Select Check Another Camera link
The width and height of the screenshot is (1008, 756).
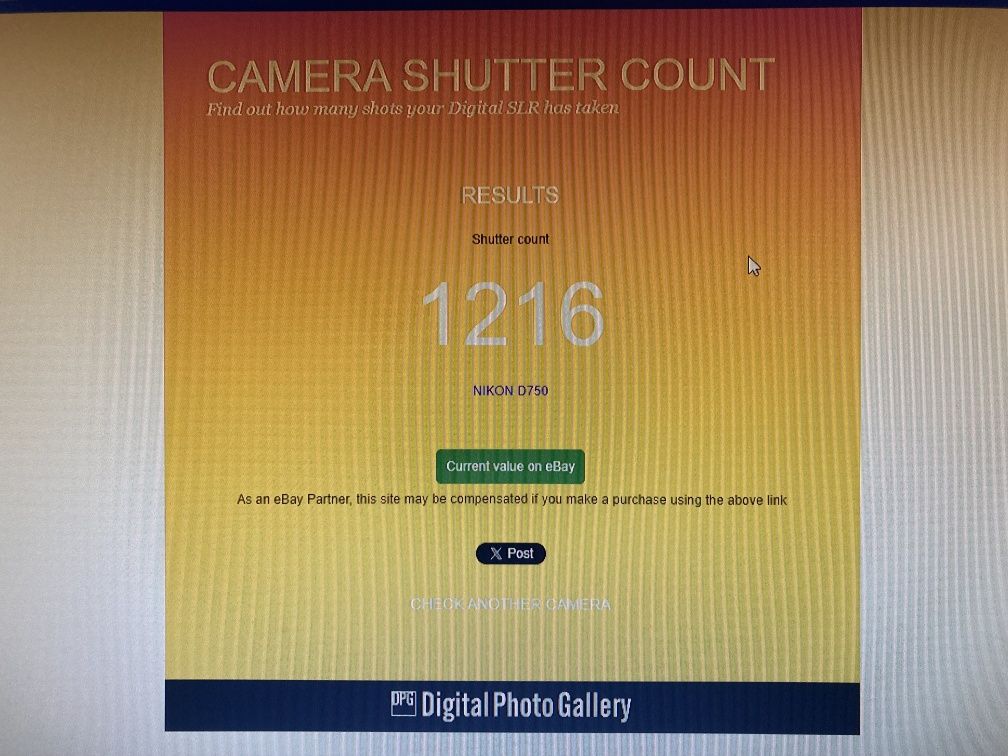pos(510,605)
